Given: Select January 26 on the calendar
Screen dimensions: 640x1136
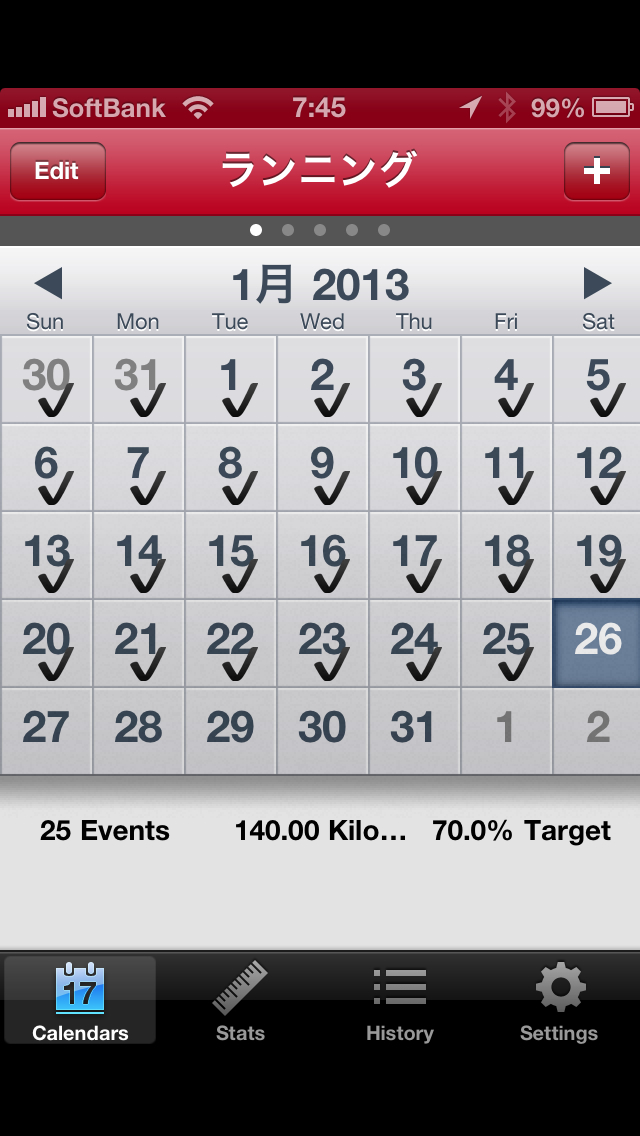Looking at the screenshot, I should click(597, 643).
